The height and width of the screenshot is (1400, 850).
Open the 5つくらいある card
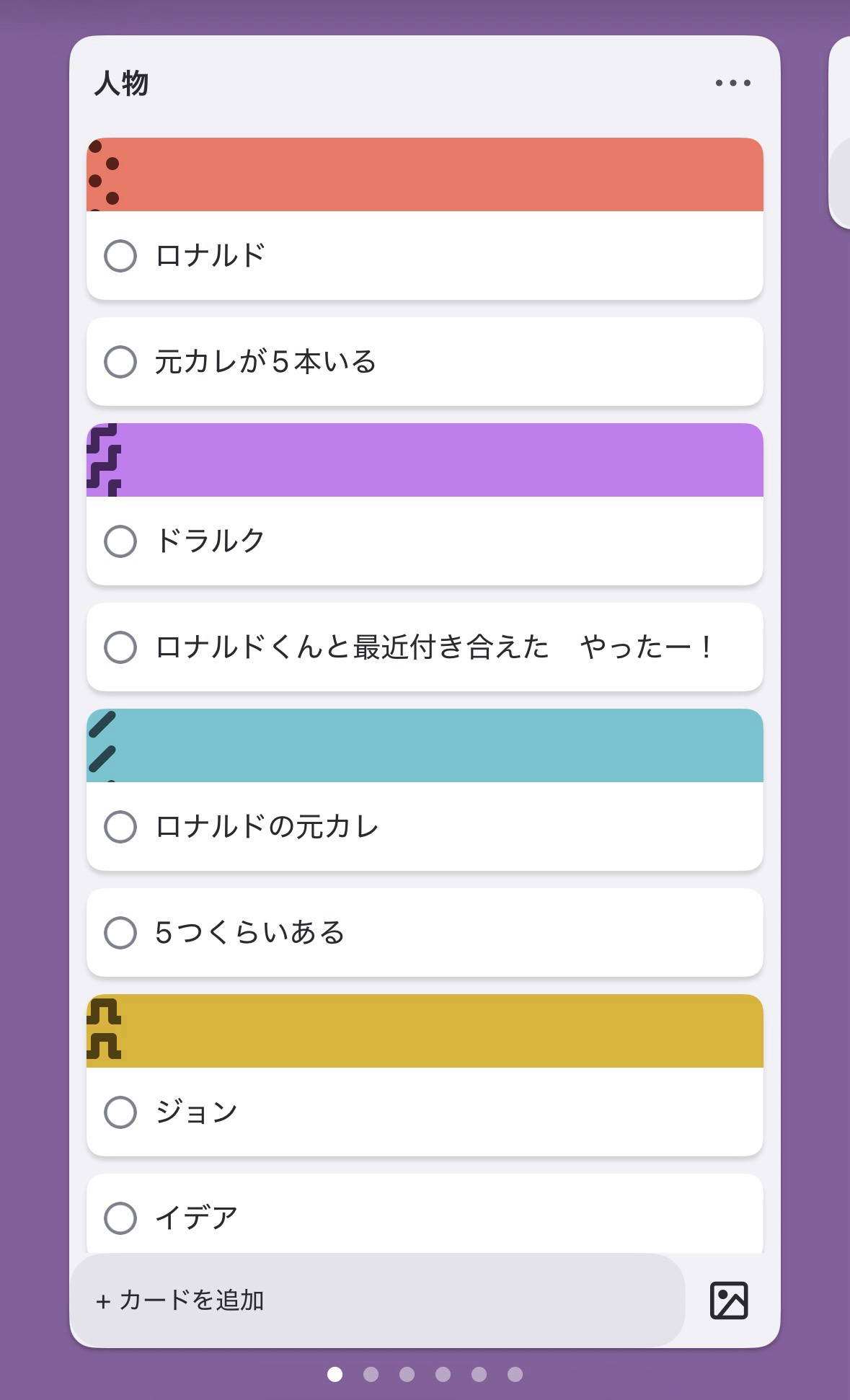point(433,933)
